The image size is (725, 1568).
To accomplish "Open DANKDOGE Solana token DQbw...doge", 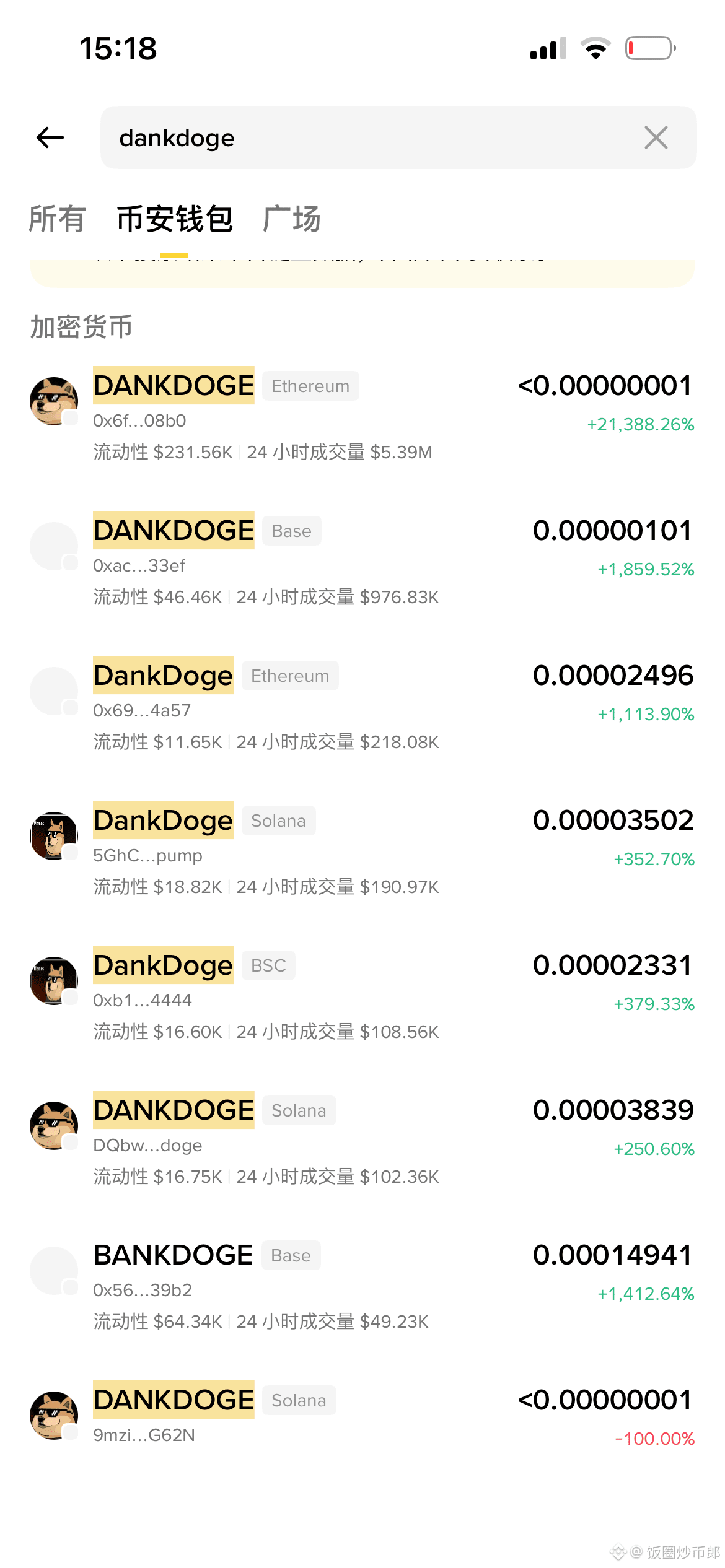I will [362, 1138].
